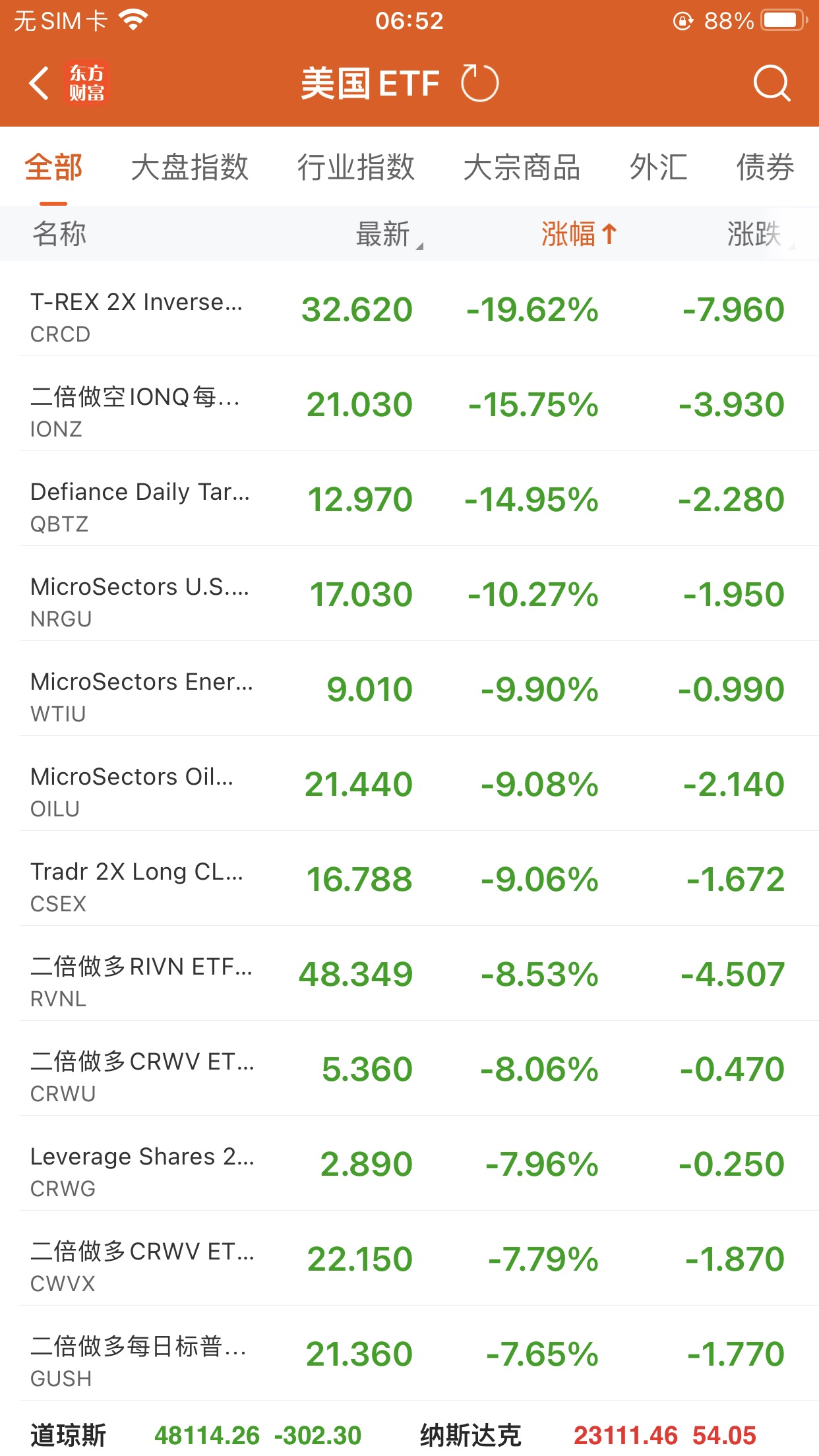The width and height of the screenshot is (819, 1456).
Task: Switch to the 大盘指数 tab
Action: [189, 167]
